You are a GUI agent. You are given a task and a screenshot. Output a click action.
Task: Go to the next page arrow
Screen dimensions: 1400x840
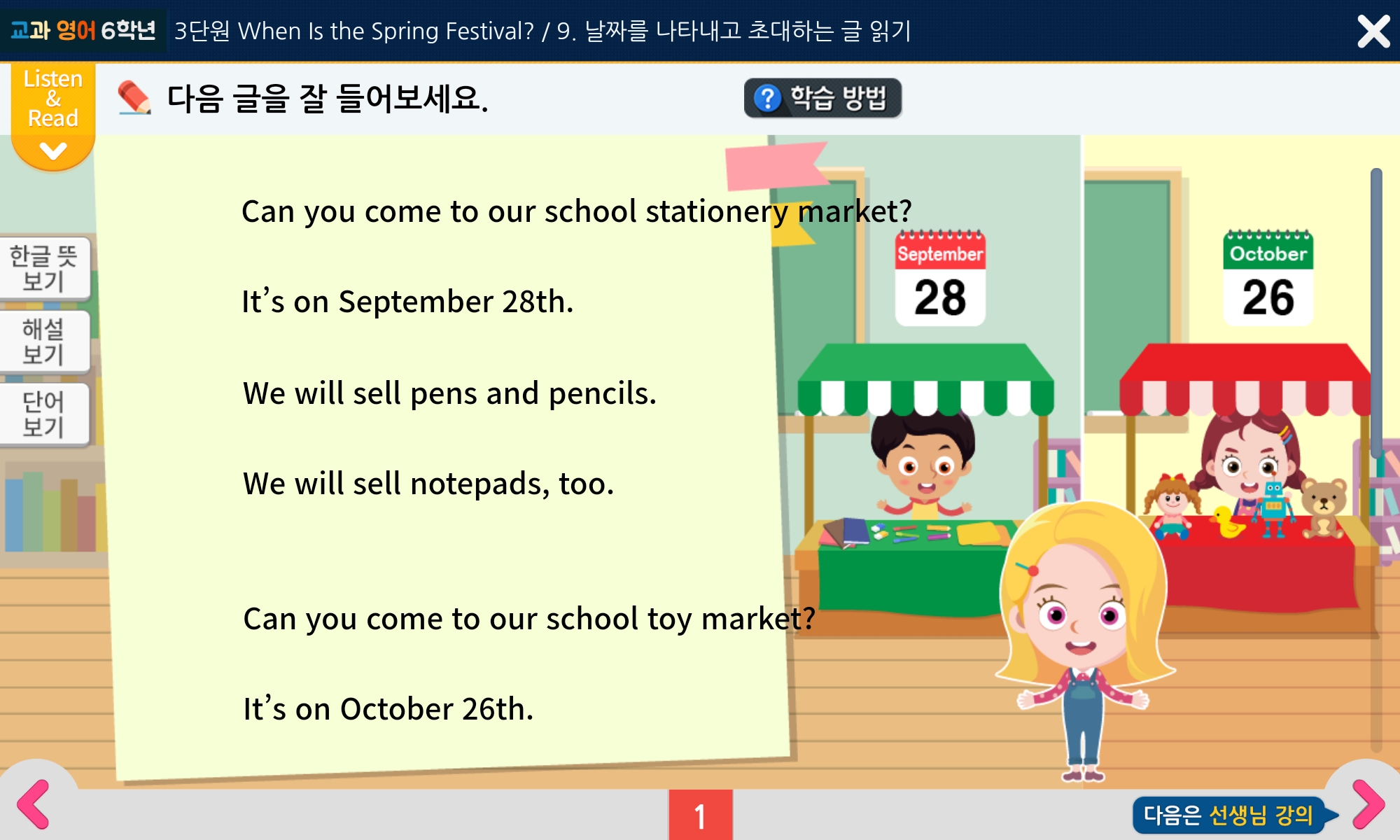click(x=1367, y=804)
